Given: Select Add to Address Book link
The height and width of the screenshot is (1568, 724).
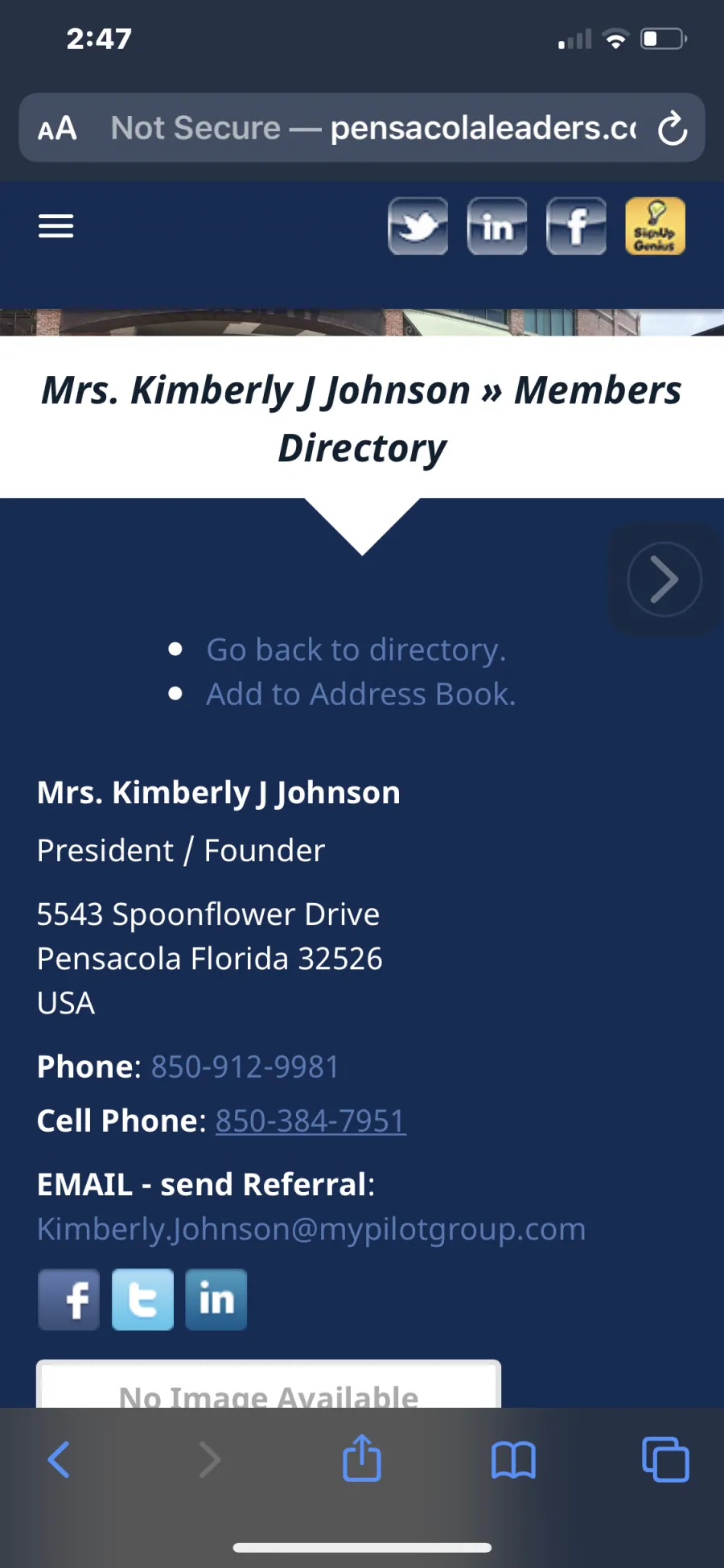Looking at the screenshot, I should [360, 694].
